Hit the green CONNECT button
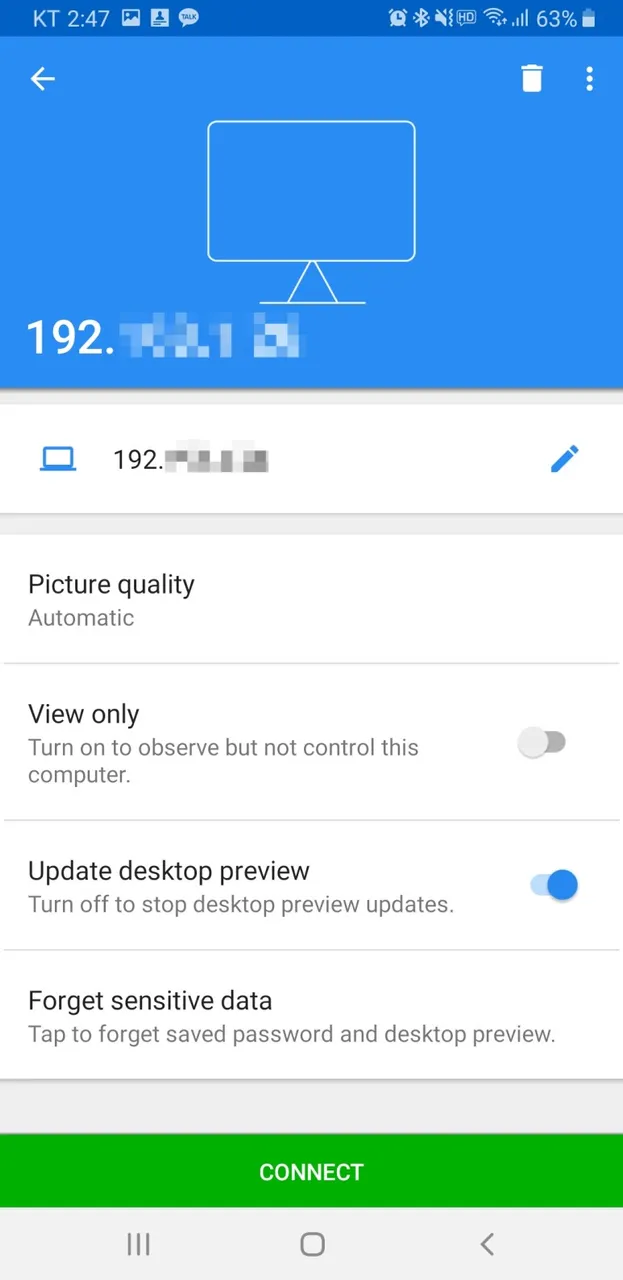623x1280 pixels. [311, 1171]
